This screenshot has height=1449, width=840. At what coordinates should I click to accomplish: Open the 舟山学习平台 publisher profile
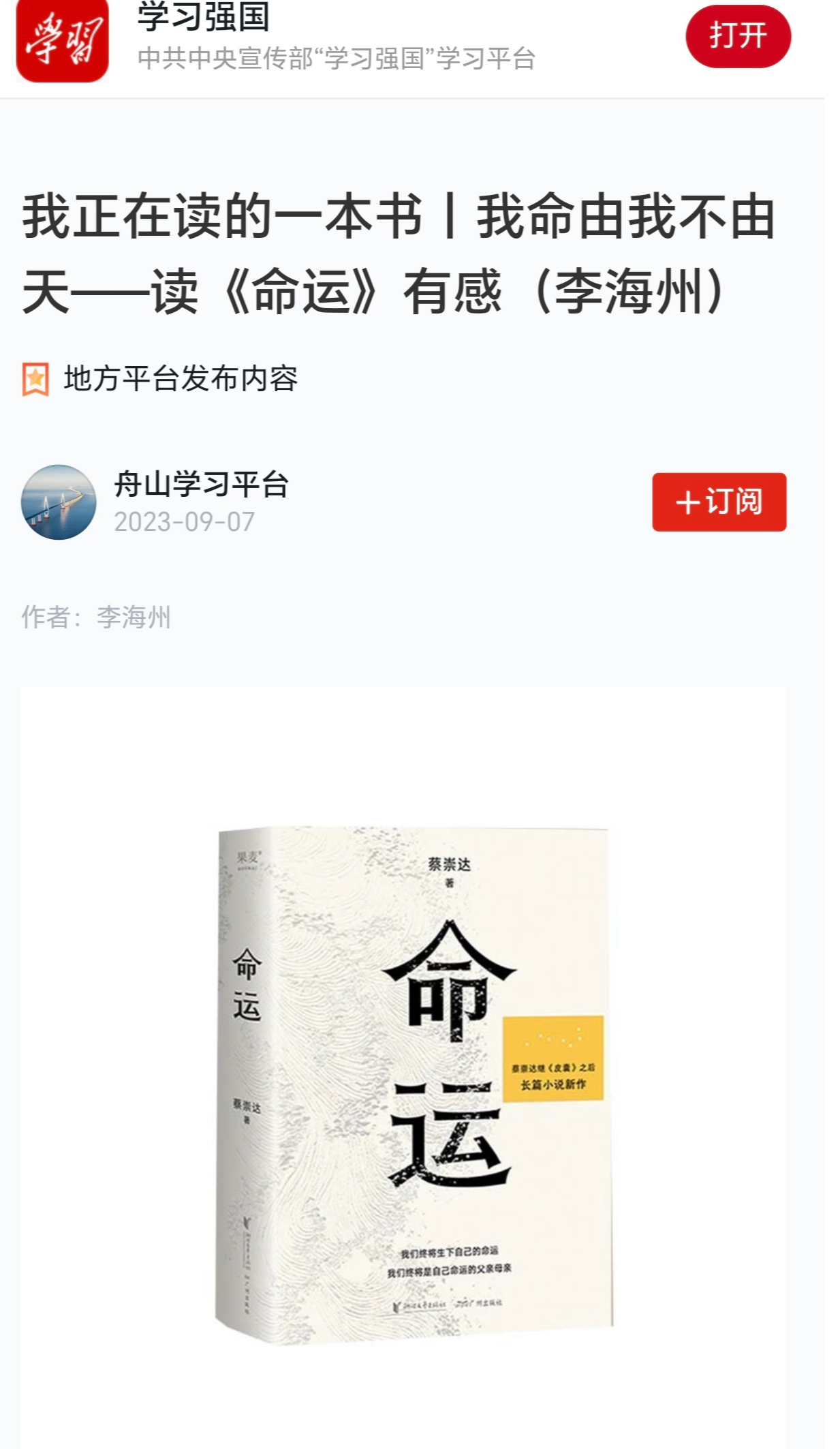(x=201, y=485)
